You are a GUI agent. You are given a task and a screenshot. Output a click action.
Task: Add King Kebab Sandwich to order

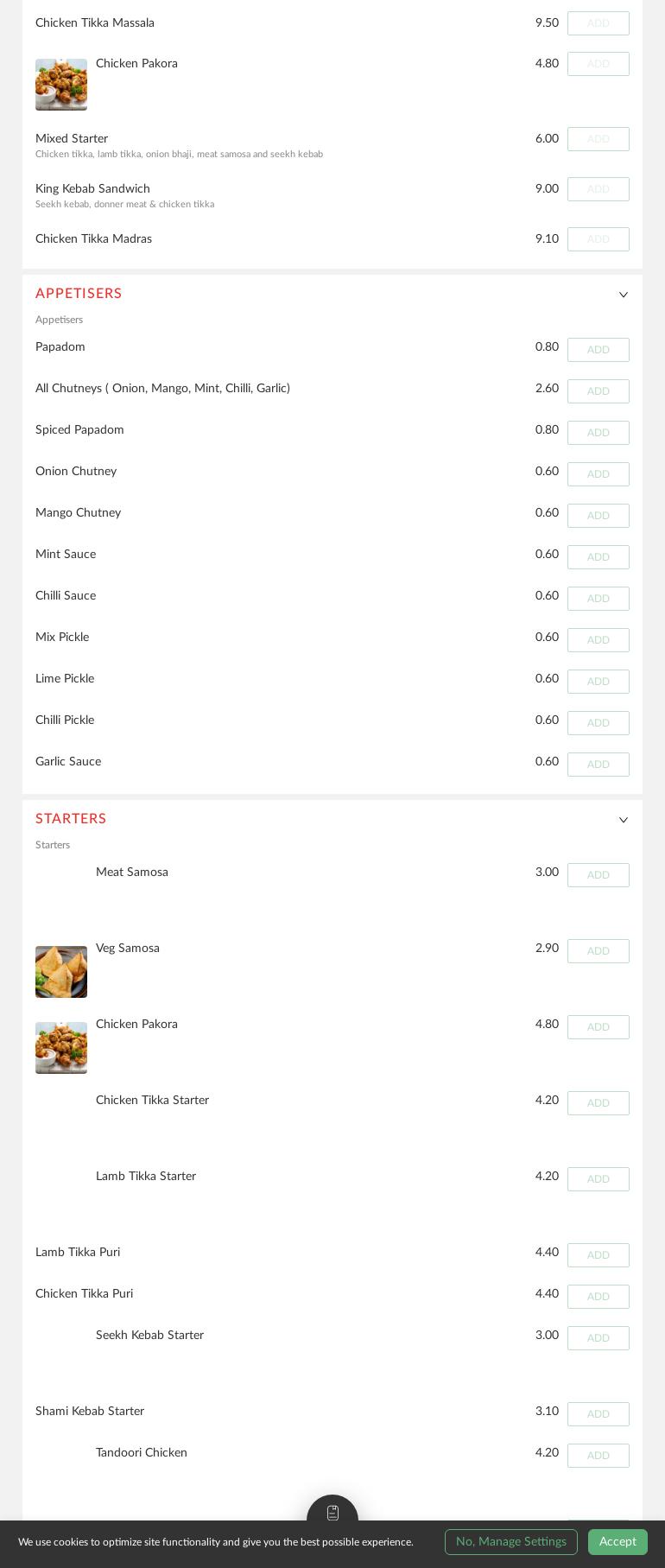[x=598, y=189]
